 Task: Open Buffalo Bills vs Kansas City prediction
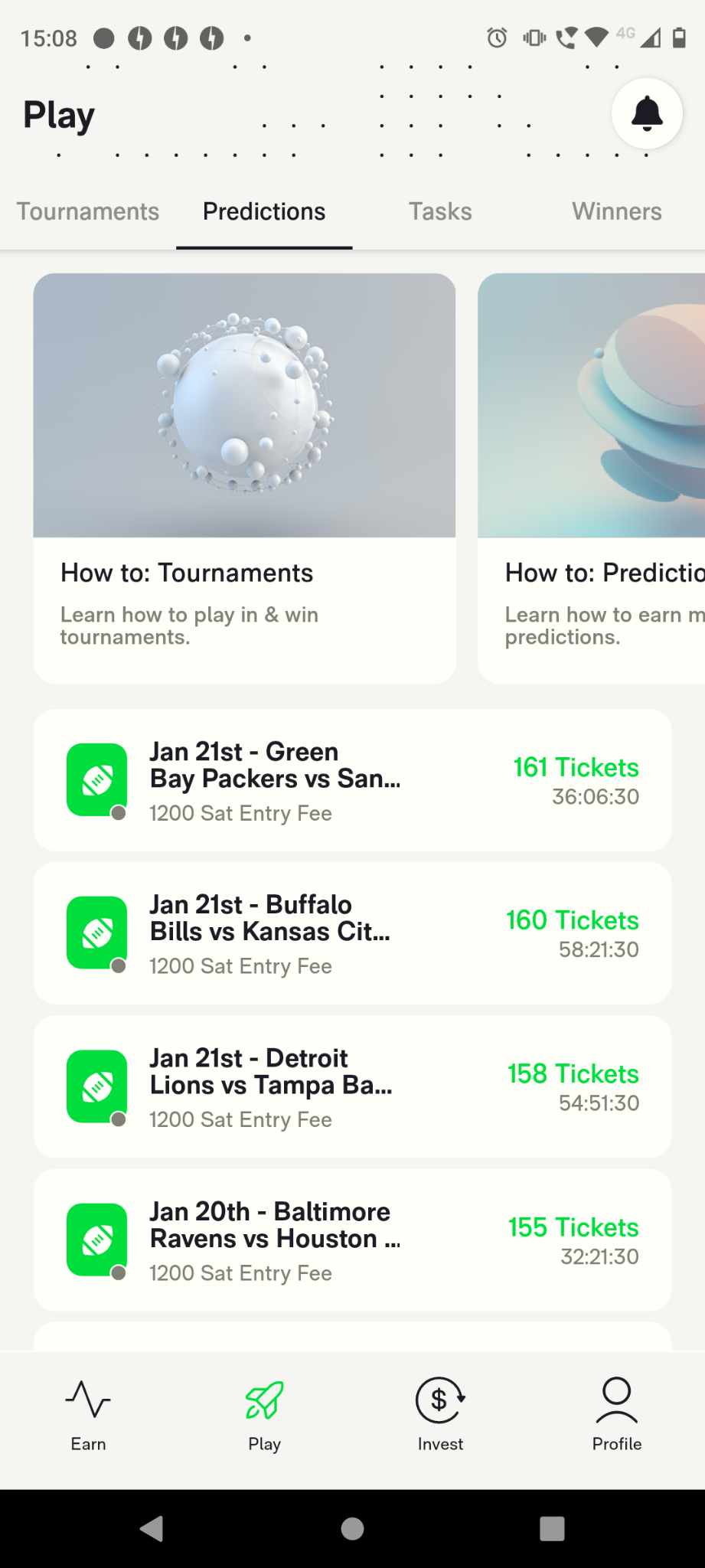pos(352,933)
